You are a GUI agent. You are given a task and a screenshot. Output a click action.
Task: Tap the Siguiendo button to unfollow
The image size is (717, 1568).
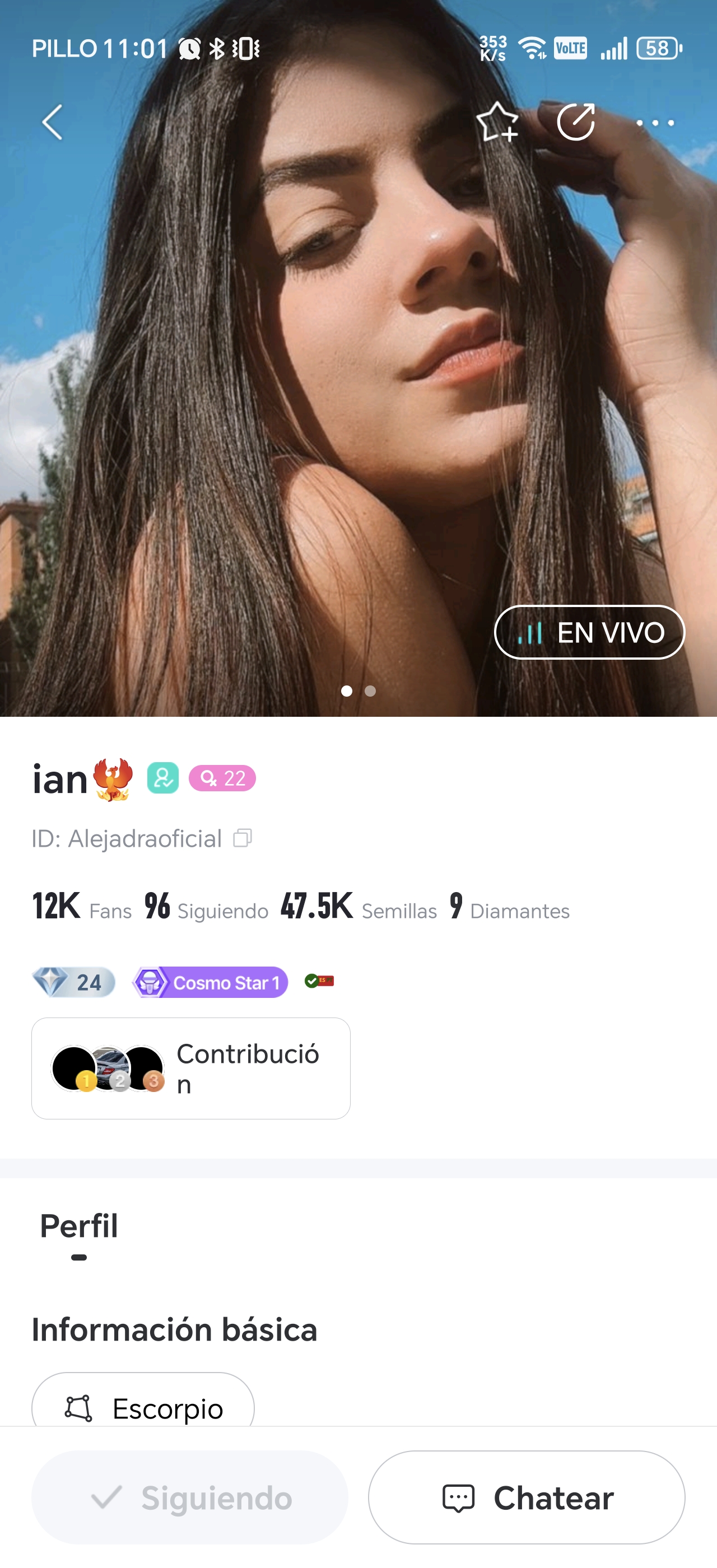coord(190,1497)
